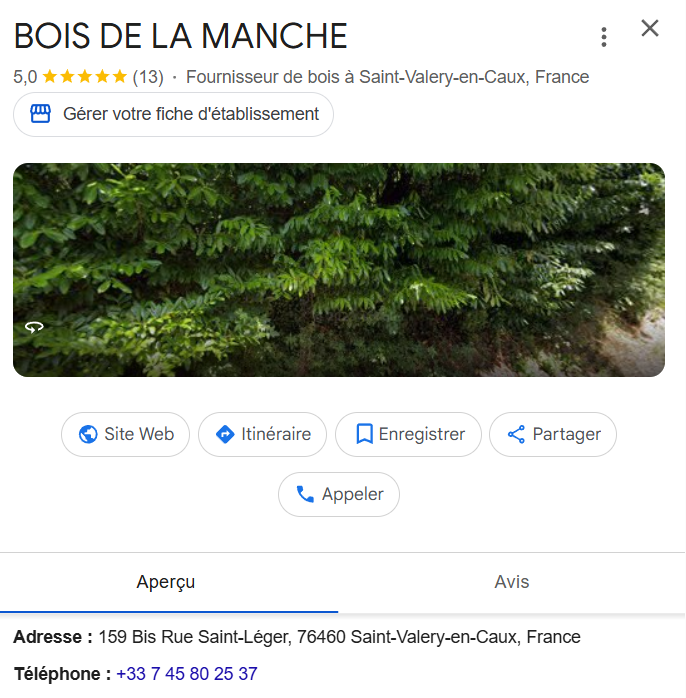Viewport: 686px width, 698px height.
Task: Open the 13 reviews count
Action: 148,77
